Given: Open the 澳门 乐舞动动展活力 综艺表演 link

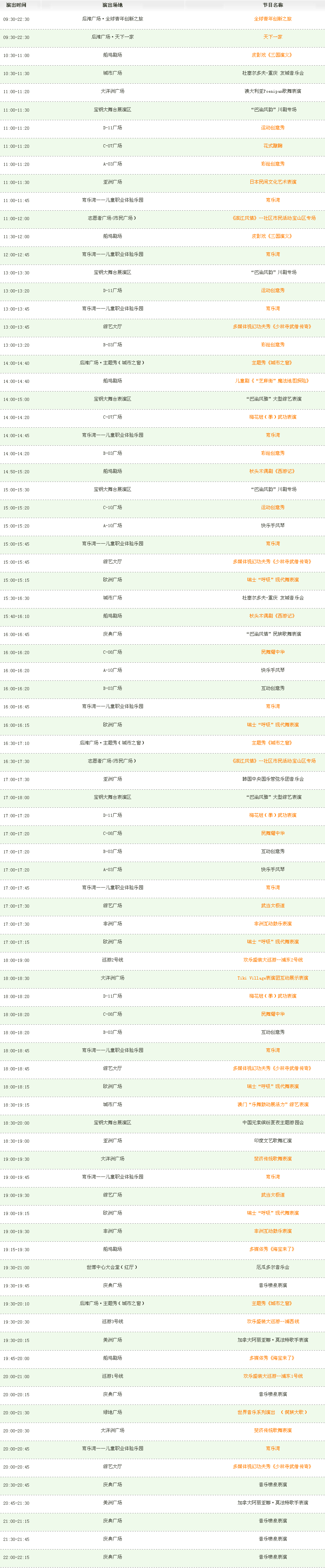Looking at the screenshot, I should click(273, 1105).
